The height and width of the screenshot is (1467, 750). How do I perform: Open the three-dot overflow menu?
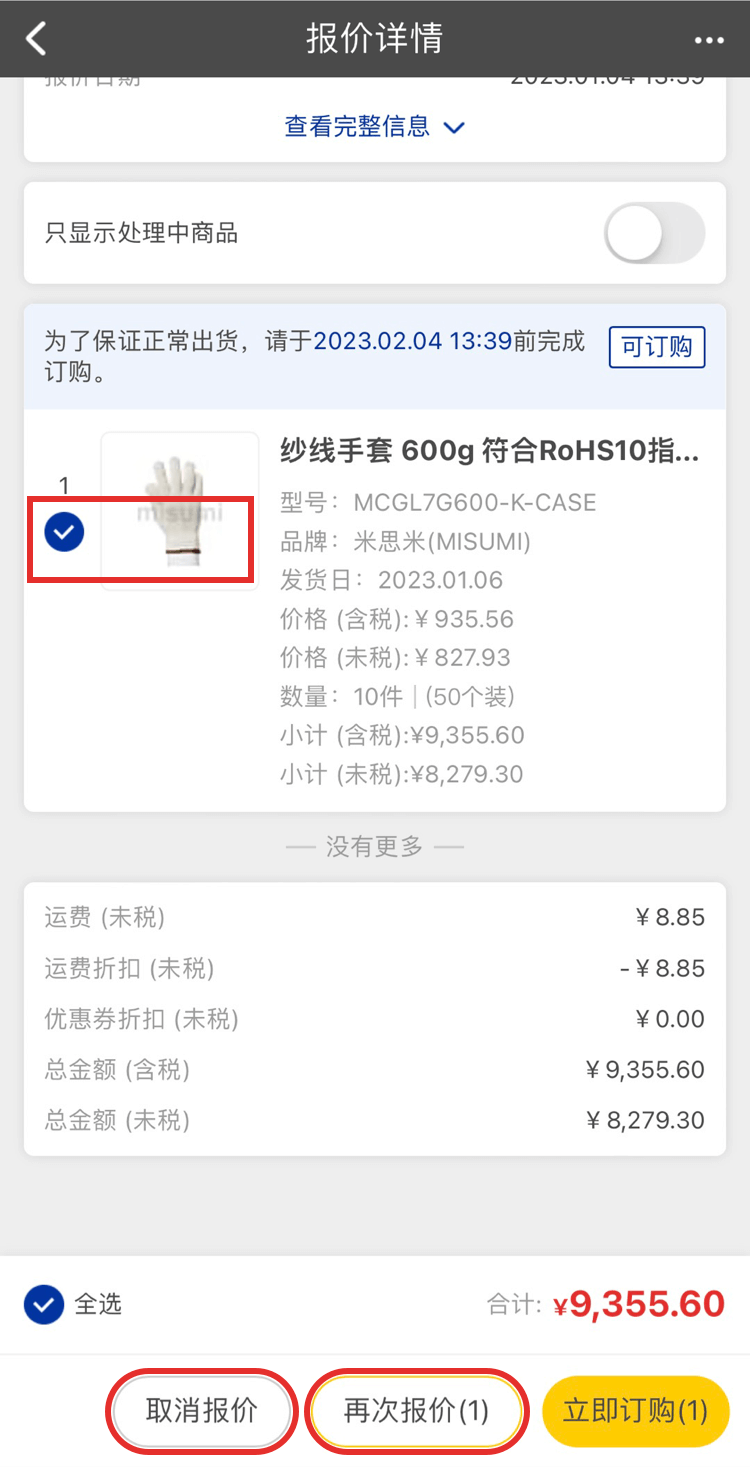coord(708,40)
